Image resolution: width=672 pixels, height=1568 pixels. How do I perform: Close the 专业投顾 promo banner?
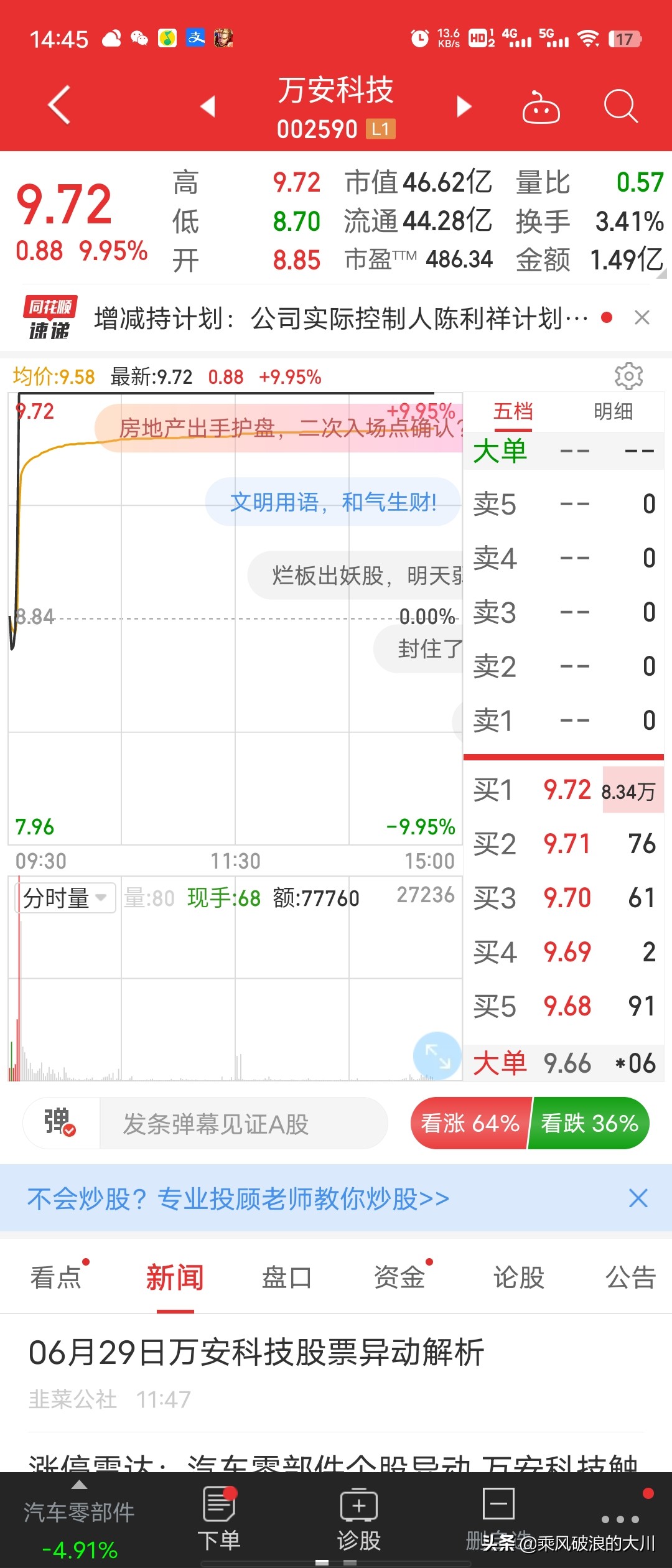point(639,1198)
